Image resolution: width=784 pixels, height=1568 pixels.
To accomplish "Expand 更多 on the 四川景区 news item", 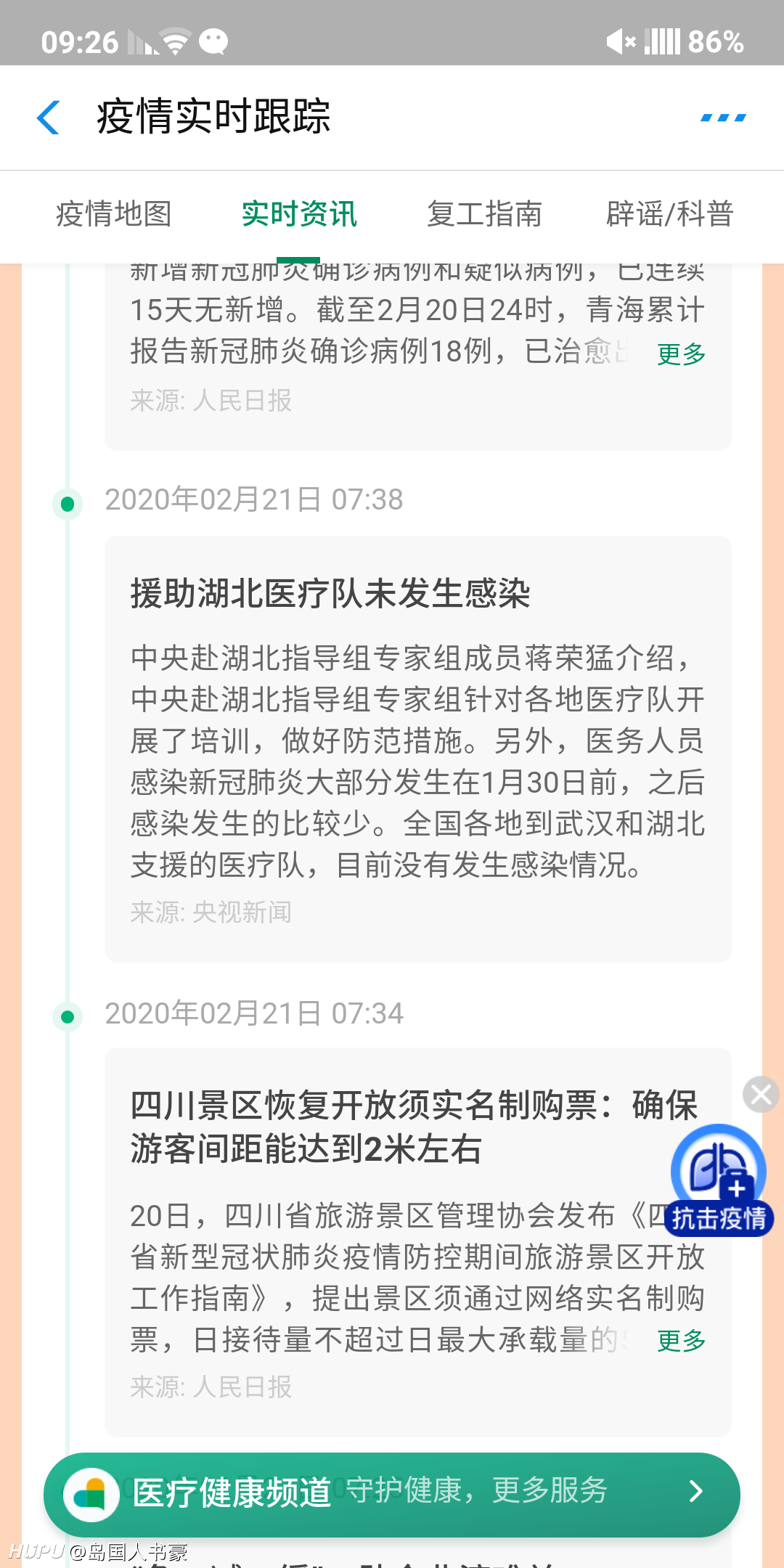I will tap(681, 1341).
